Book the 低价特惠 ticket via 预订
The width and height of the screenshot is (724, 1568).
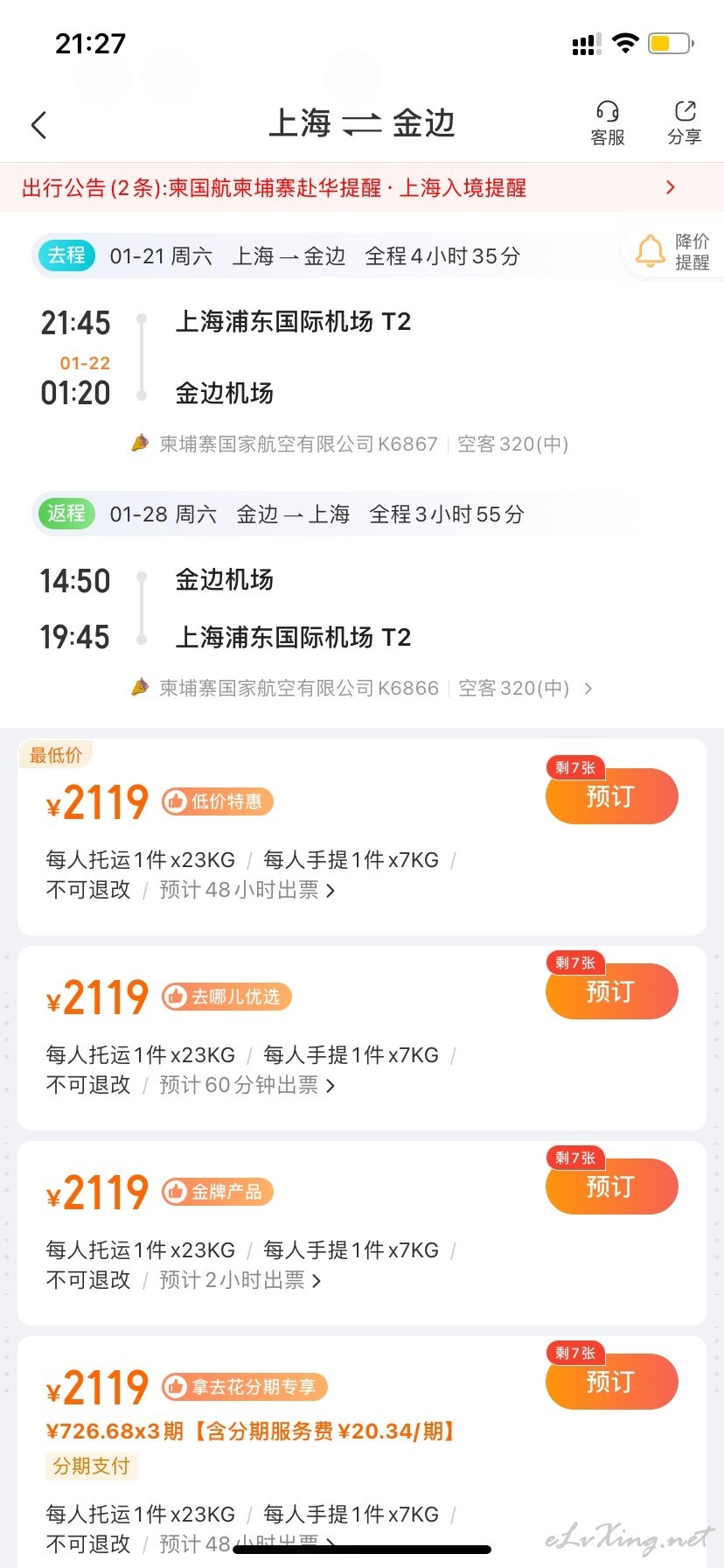(x=611, y=796)
